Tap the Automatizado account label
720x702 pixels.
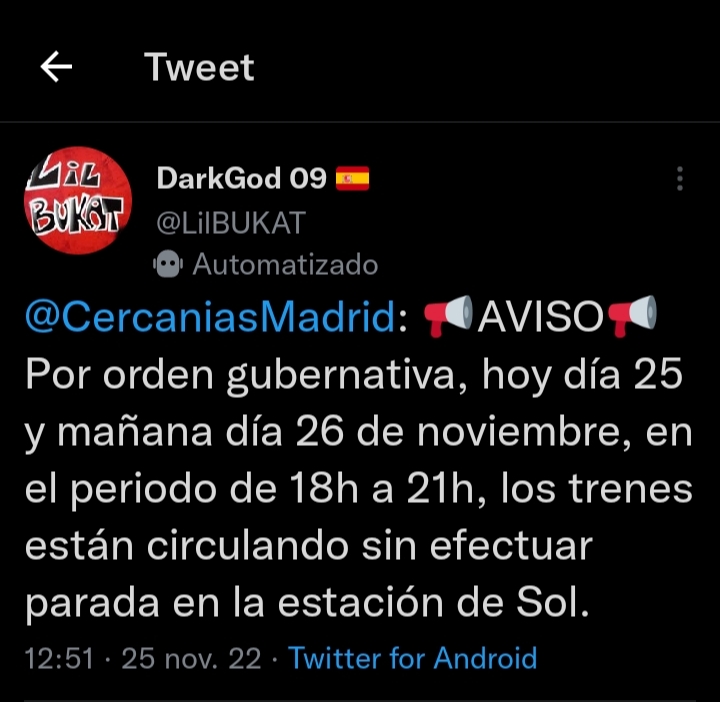pos(284,265)
